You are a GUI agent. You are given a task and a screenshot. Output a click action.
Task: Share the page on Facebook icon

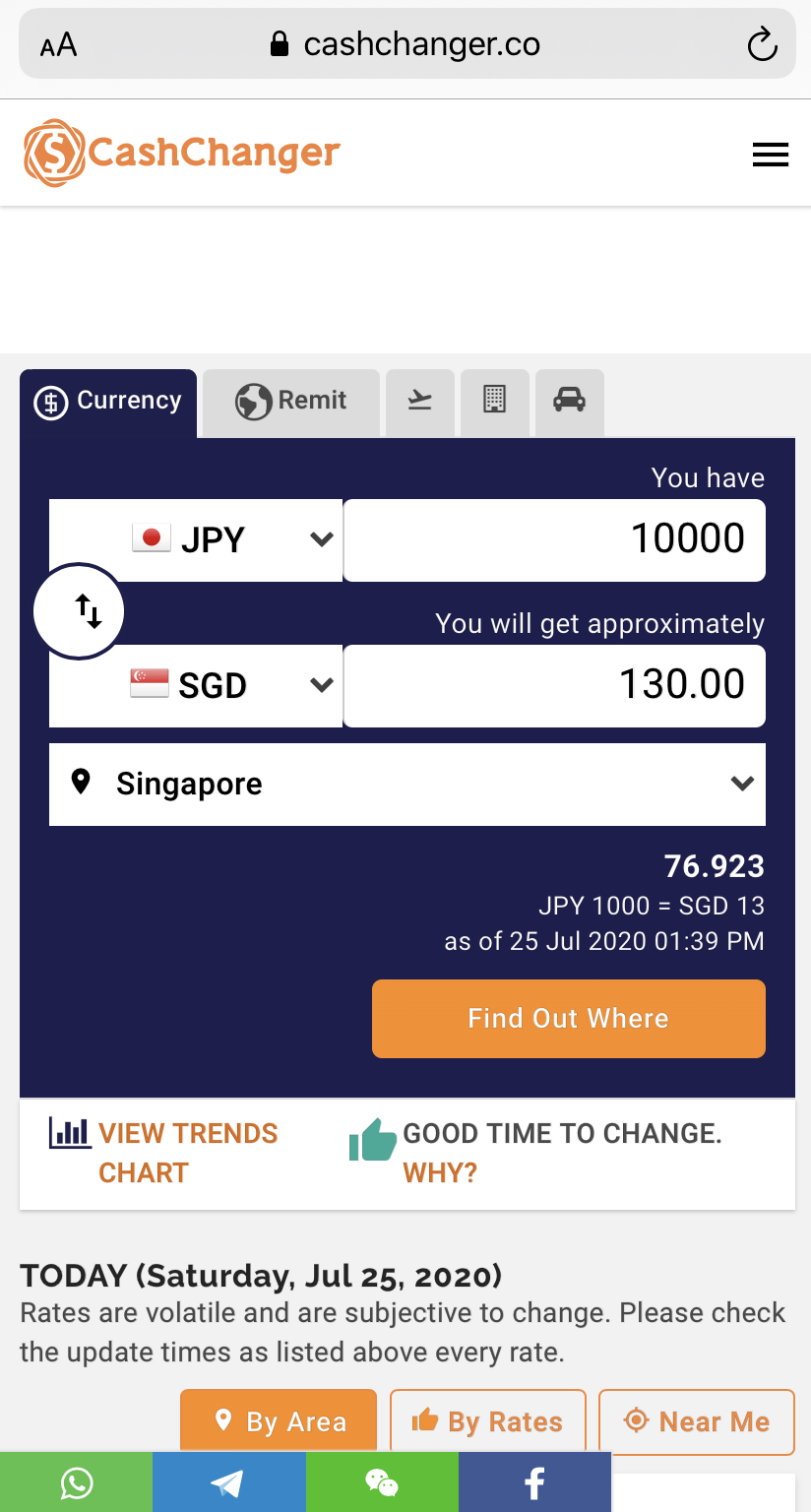click(x=533, y=1481)
